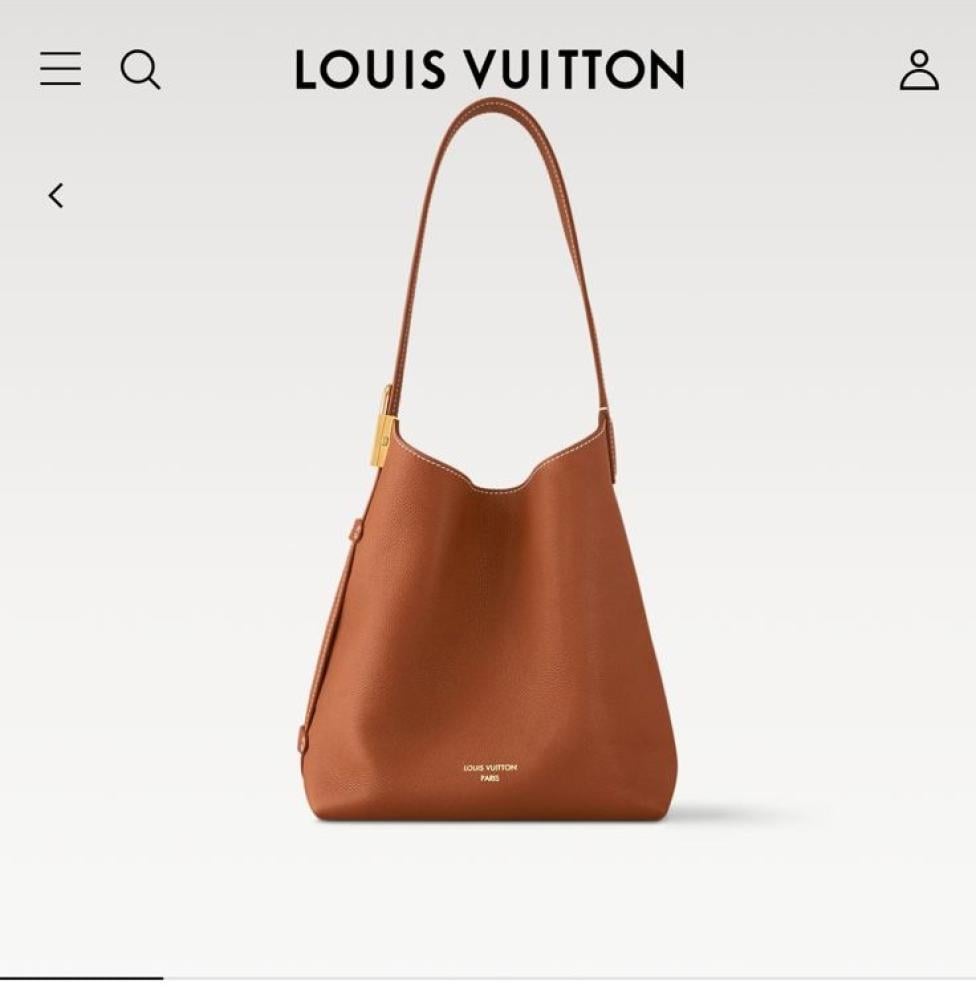Open the account profile icon
The width and height of the screenshot is (976, 1000).
click(918, 70)
